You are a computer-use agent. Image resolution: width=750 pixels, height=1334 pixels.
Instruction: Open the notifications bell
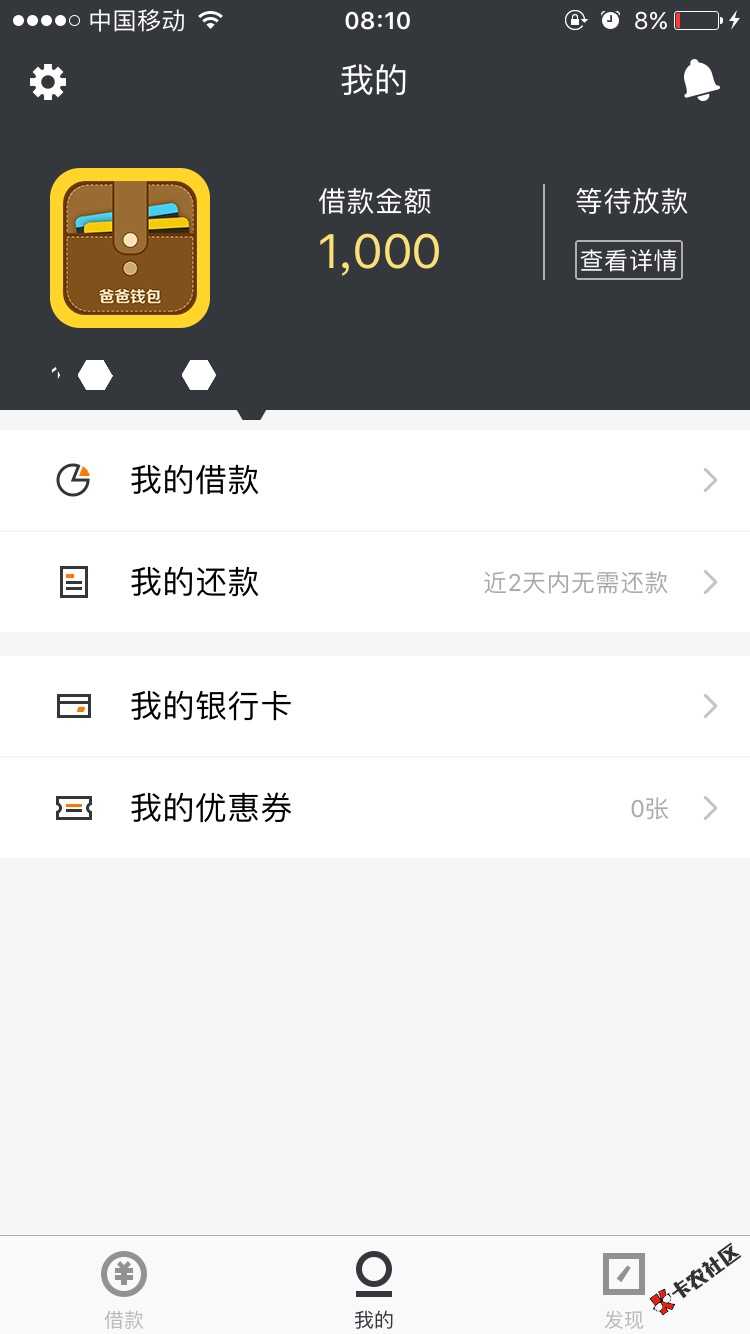[x=700, y=80]
